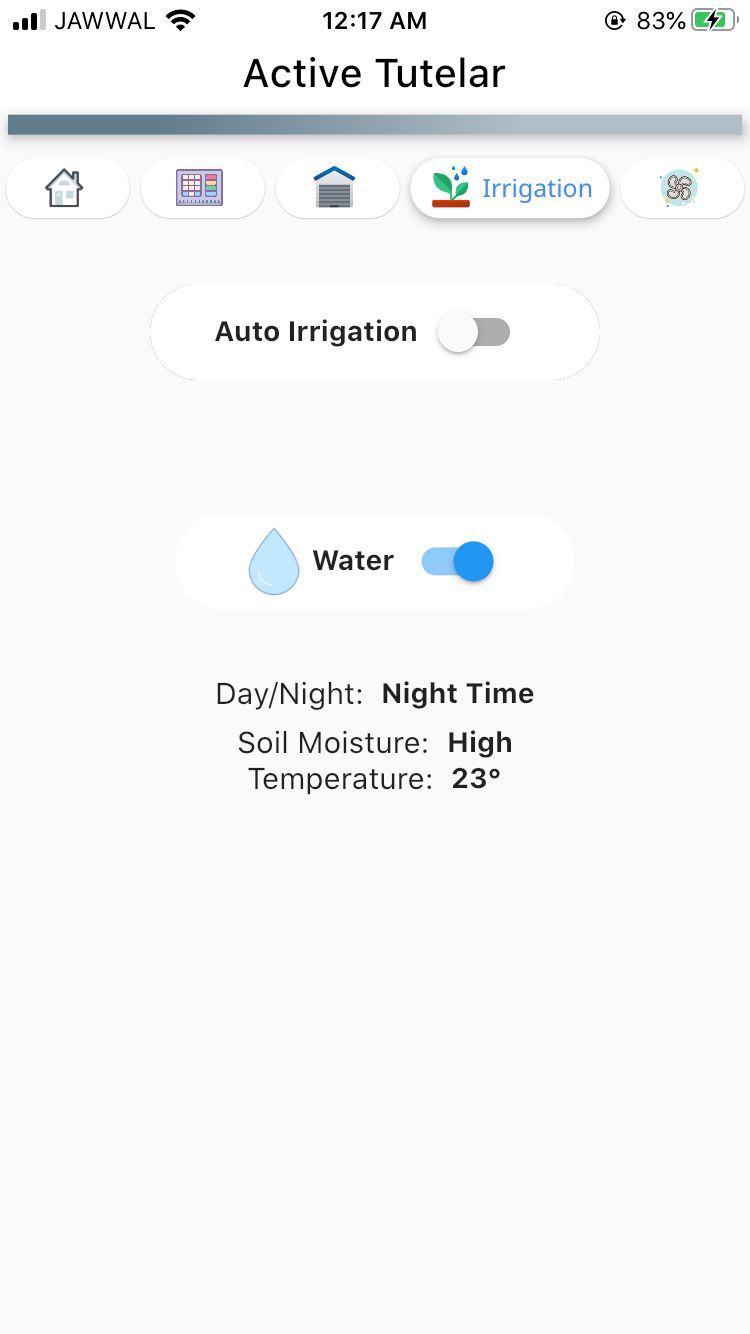Switch to the Home tab
This screenshot has height=1334, width=750.
click(67, 188)
